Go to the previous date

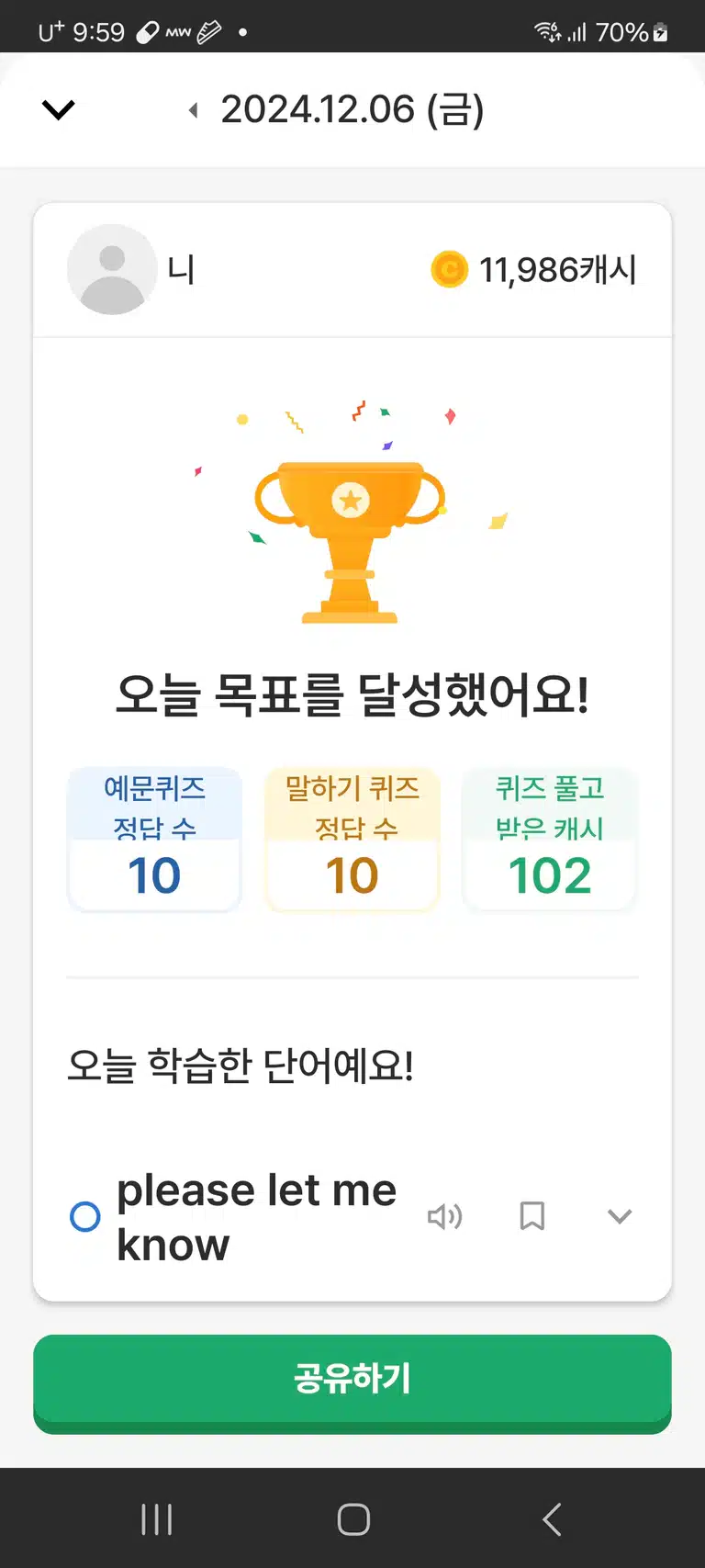(x=193, y=110)
